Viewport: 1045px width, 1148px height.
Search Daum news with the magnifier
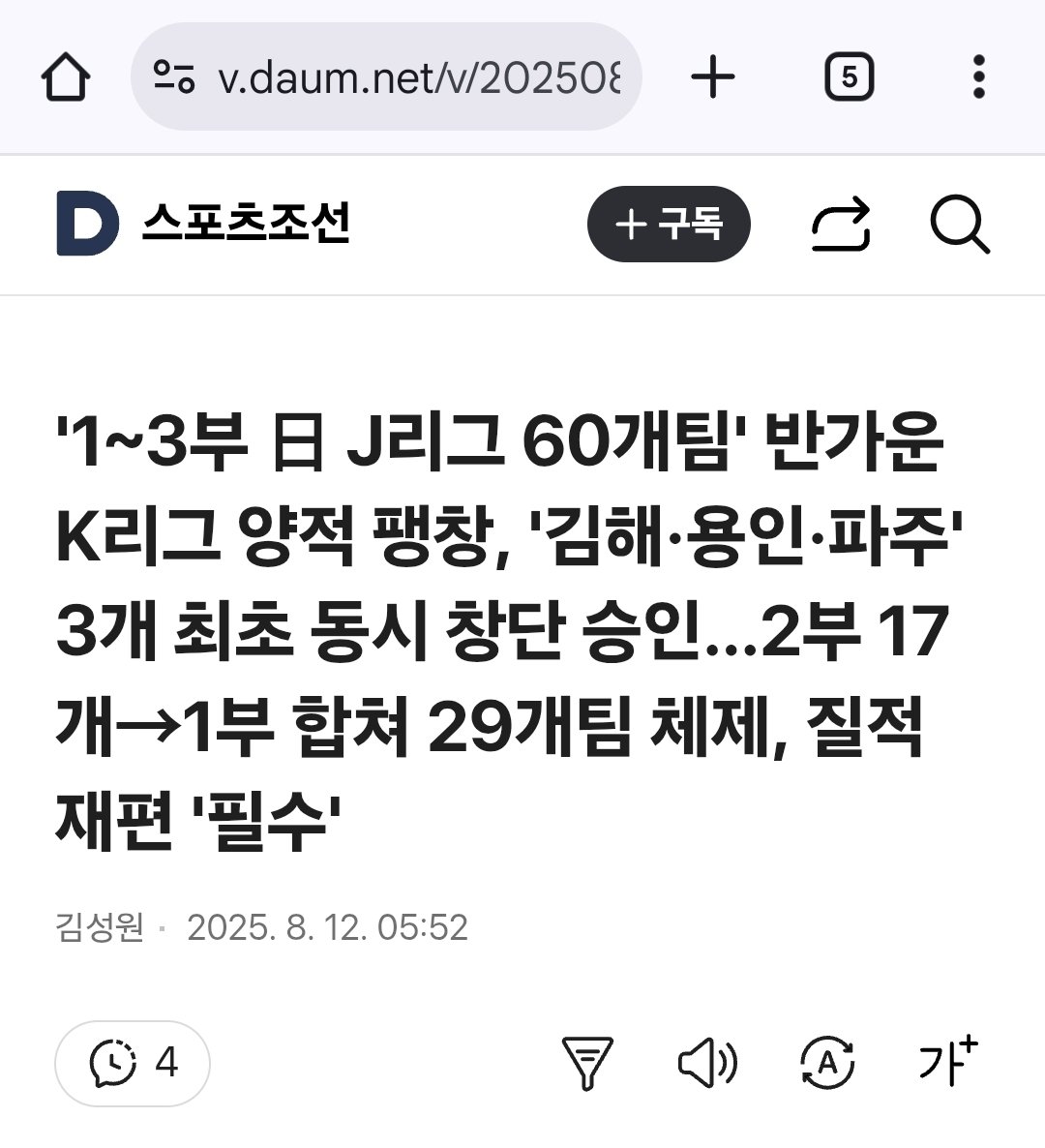pos(960,225)
